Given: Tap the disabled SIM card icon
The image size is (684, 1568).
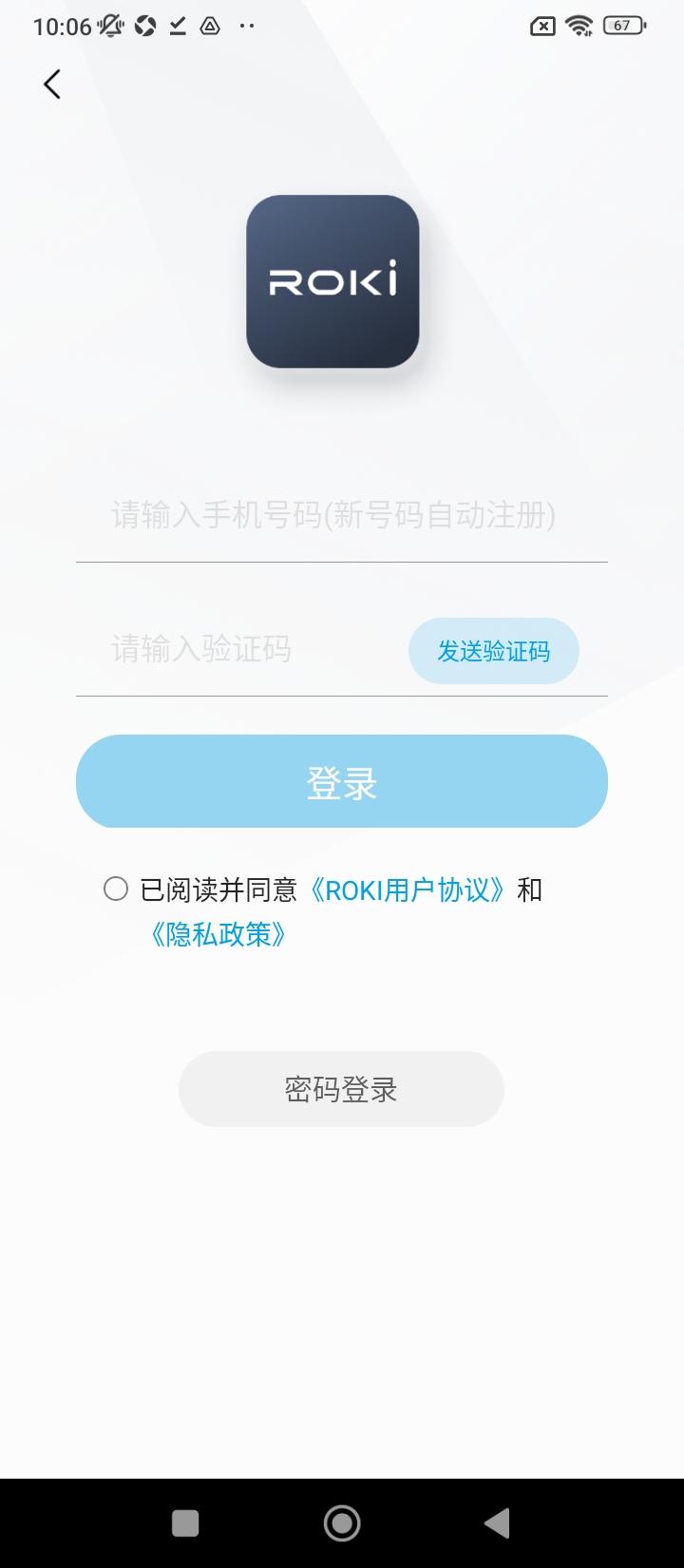Looking at the screenshot, I should pyautogui.click(x=541, y=26).
